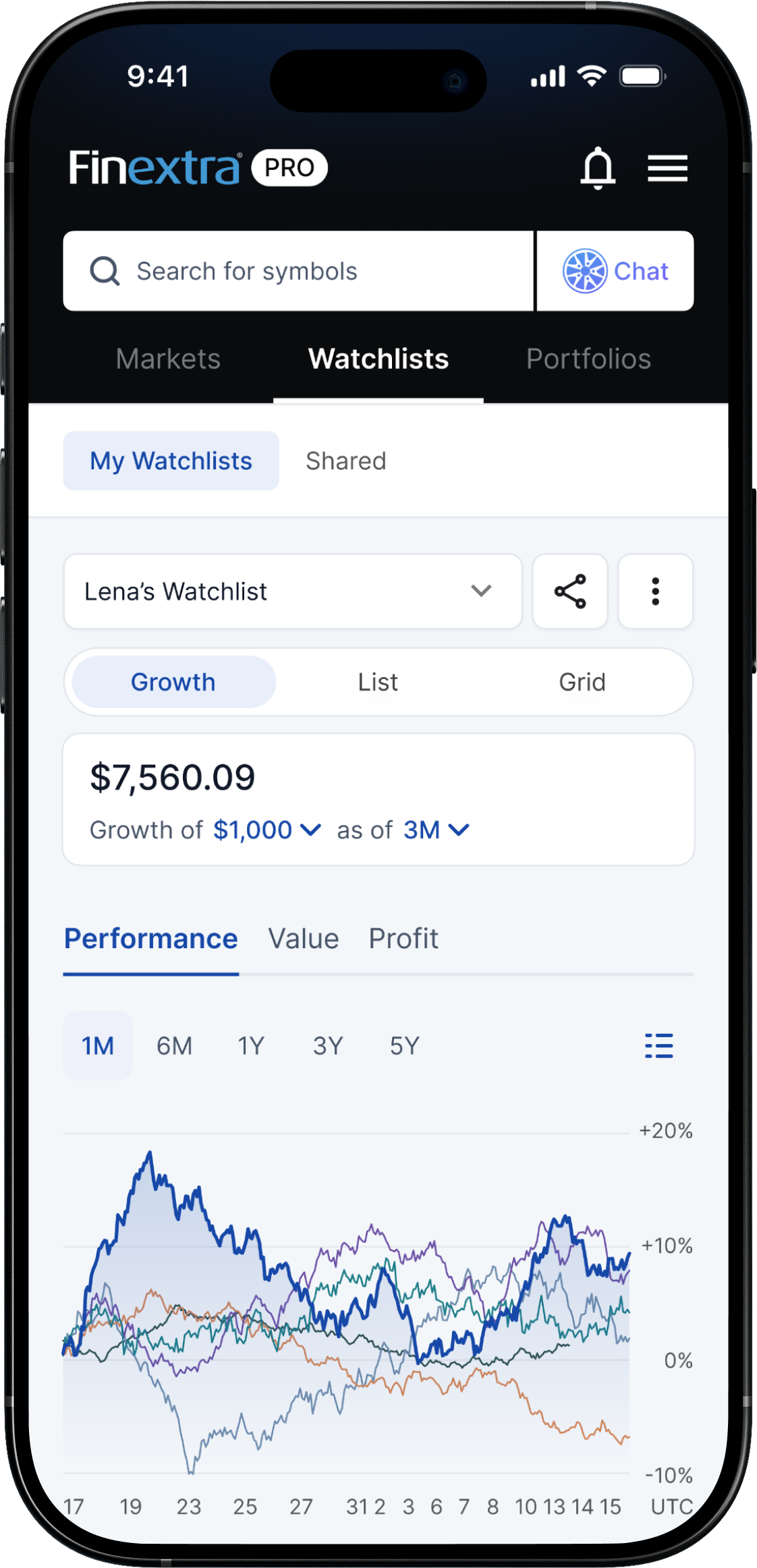Screen dimensions: 757x1568
Task: Open the Chat assistant
Action: [615, 271]
